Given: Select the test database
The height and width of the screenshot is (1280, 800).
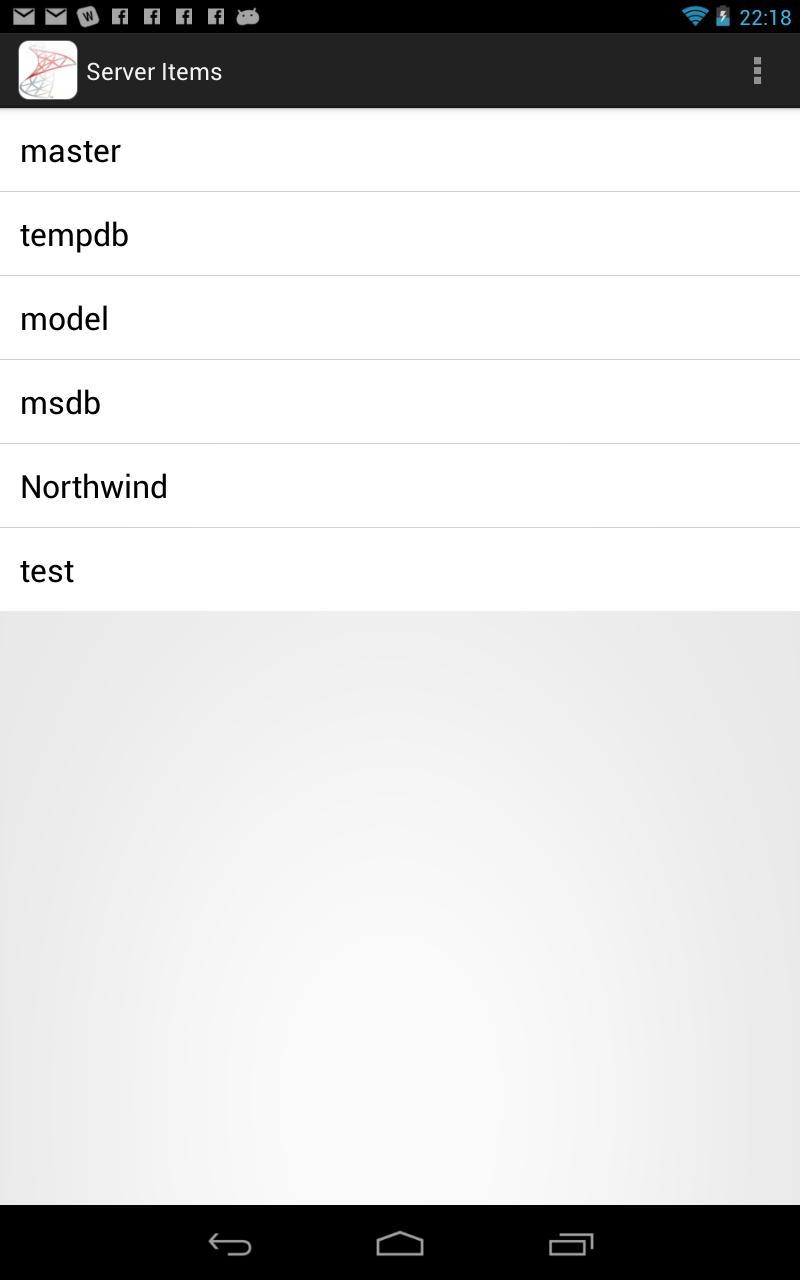Looking at the screenshot, I should [x=400, y=571].
